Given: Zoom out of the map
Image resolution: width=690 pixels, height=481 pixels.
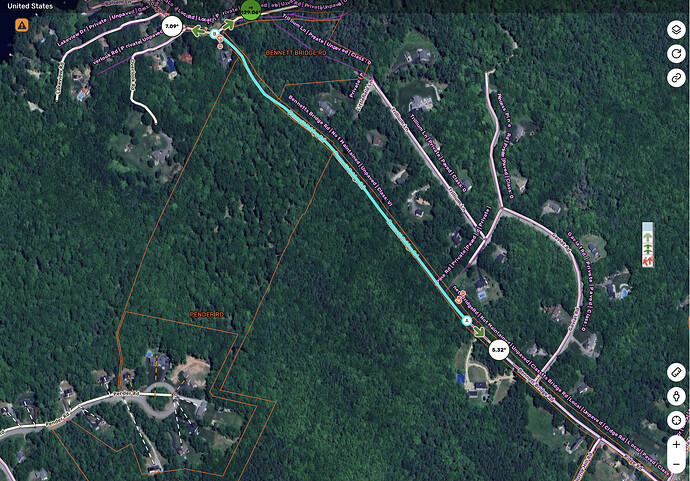Looking at the screenshot, I should click(x=676, y=466).
